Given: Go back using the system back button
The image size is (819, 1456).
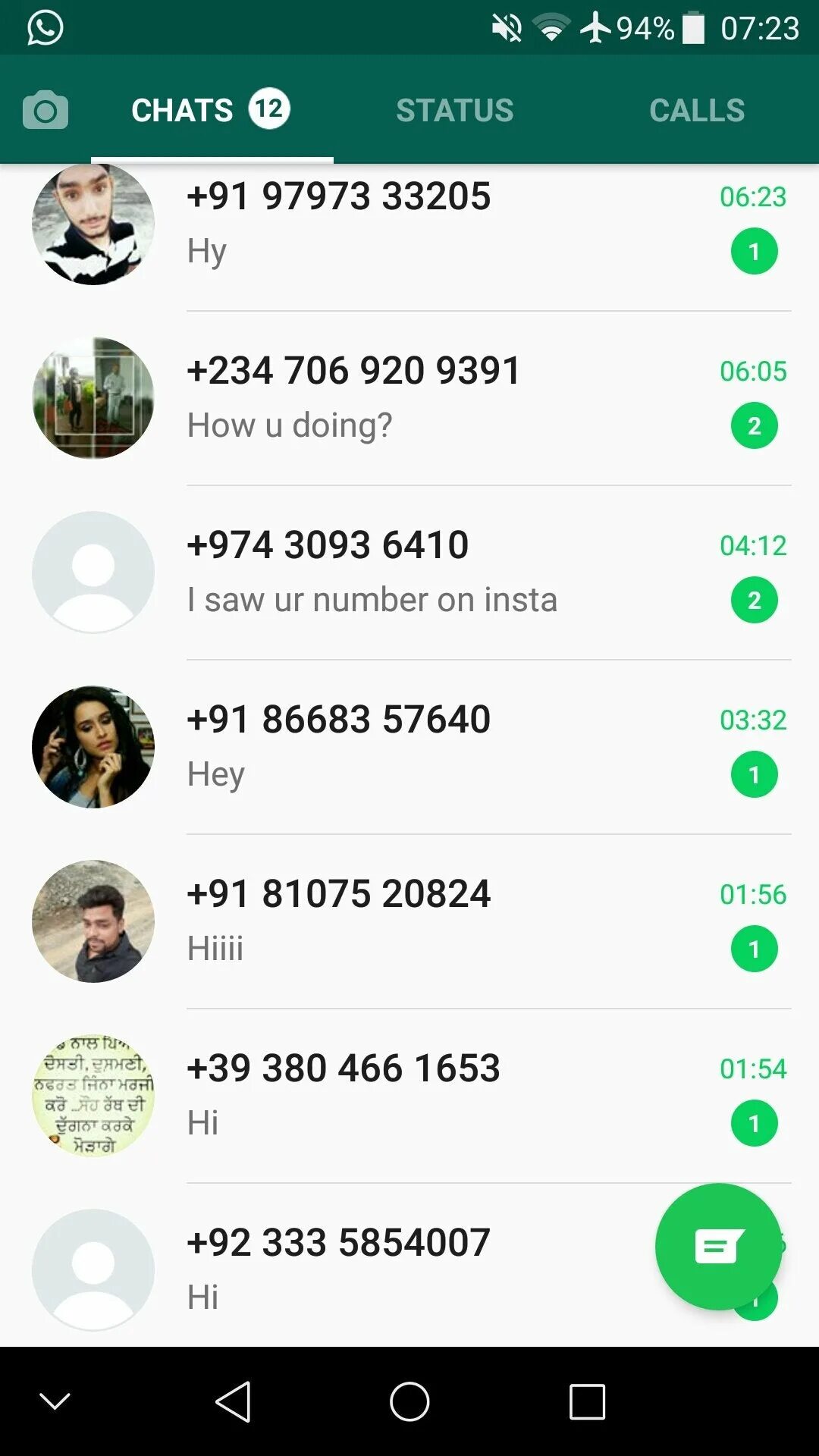Looking at the screenshot, I should pyautogui.click(x=233, y=1401).
